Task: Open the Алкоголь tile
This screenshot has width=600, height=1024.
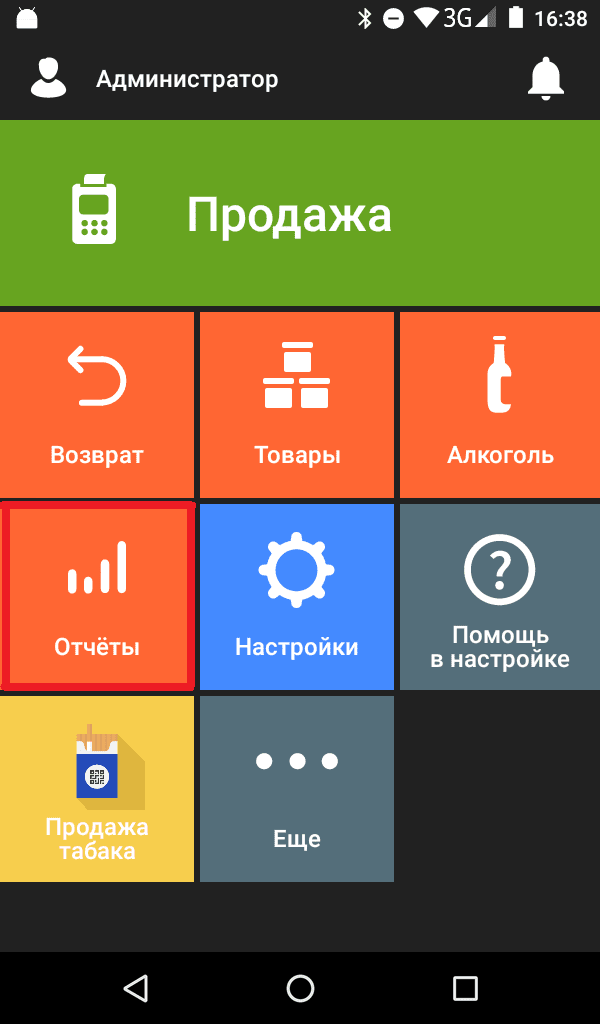Action: click(499, 404)
